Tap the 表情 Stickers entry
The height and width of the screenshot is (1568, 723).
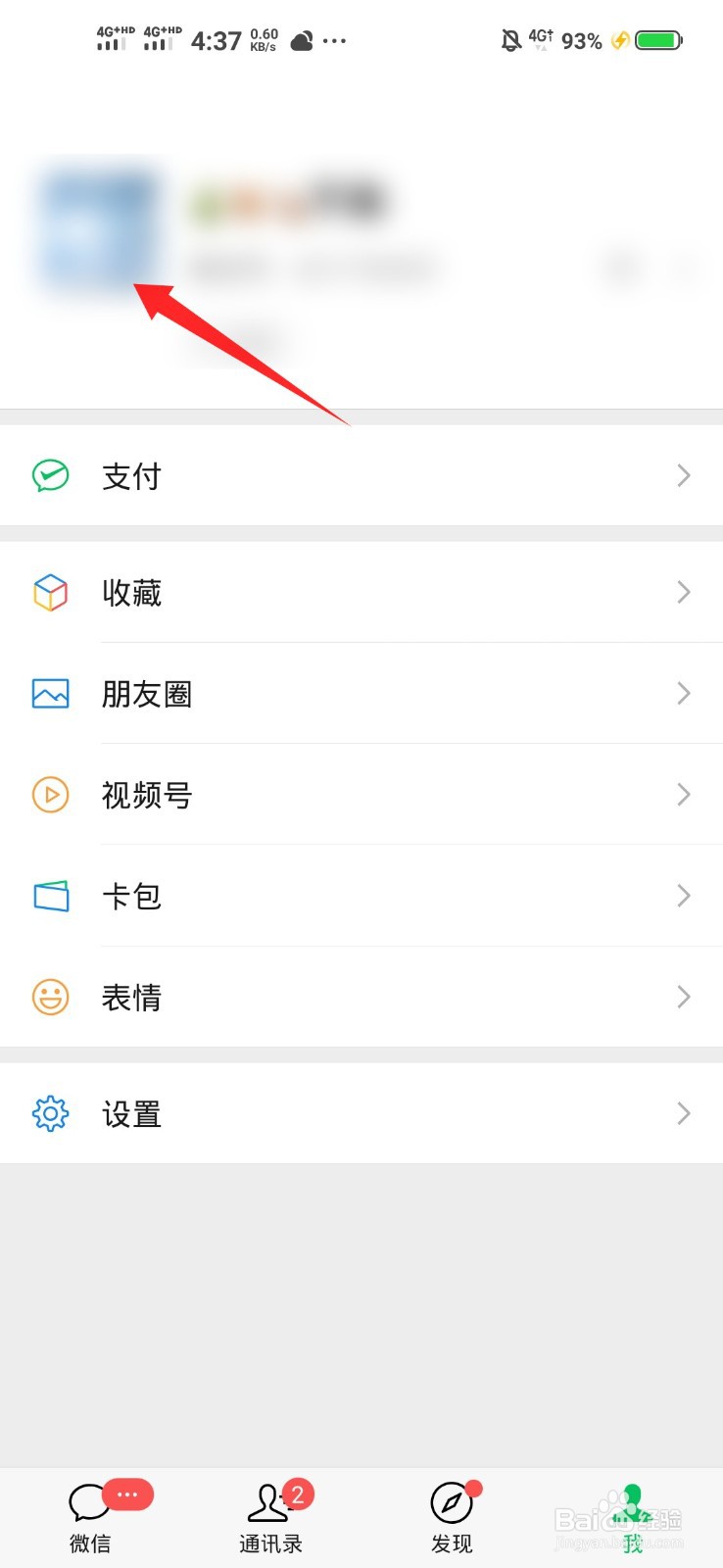pyautogui.click(x=131, y=997)
